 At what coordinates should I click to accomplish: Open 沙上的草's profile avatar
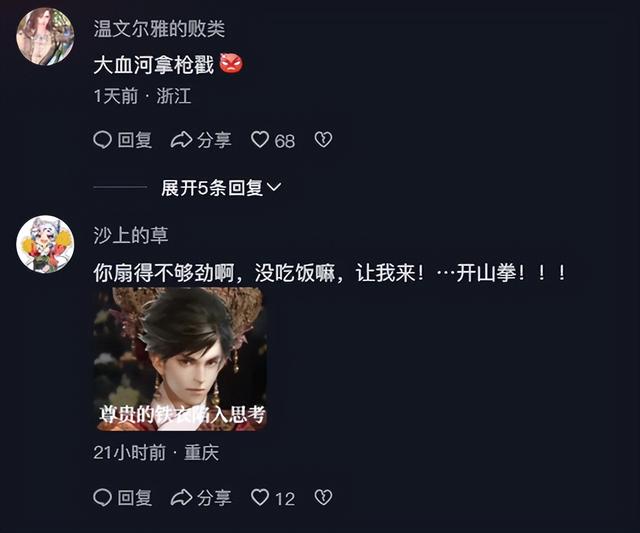click(45, 244)
